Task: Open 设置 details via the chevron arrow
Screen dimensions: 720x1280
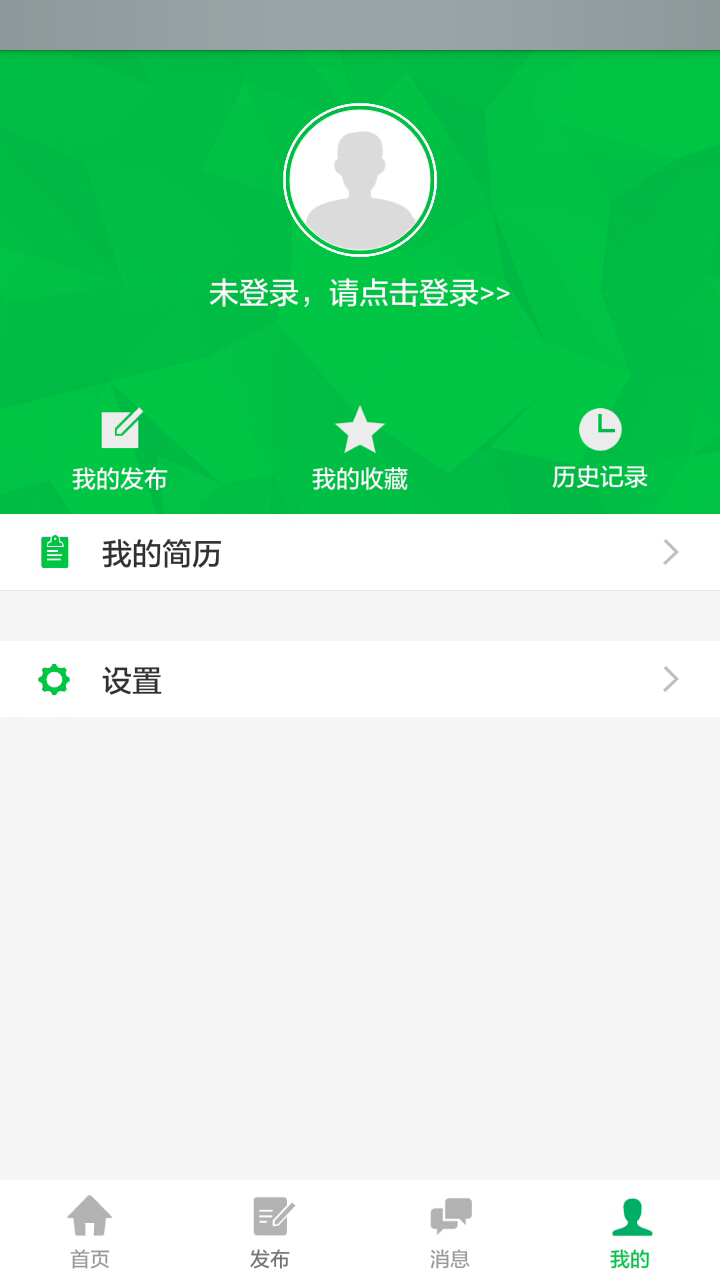Action: (670, 679)
